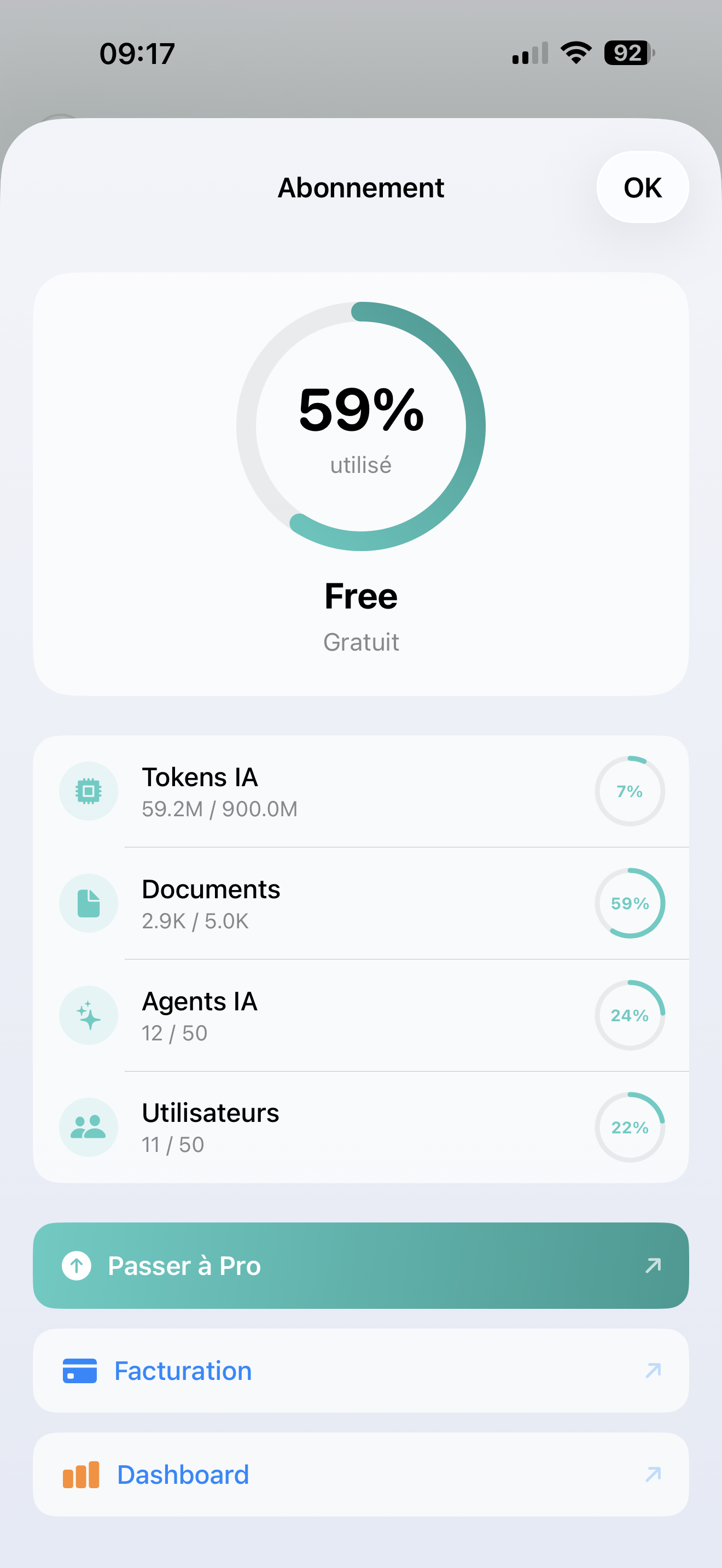722x1568 pixels.
Task: Select the Abonnement title
Action: pos(361,187)
